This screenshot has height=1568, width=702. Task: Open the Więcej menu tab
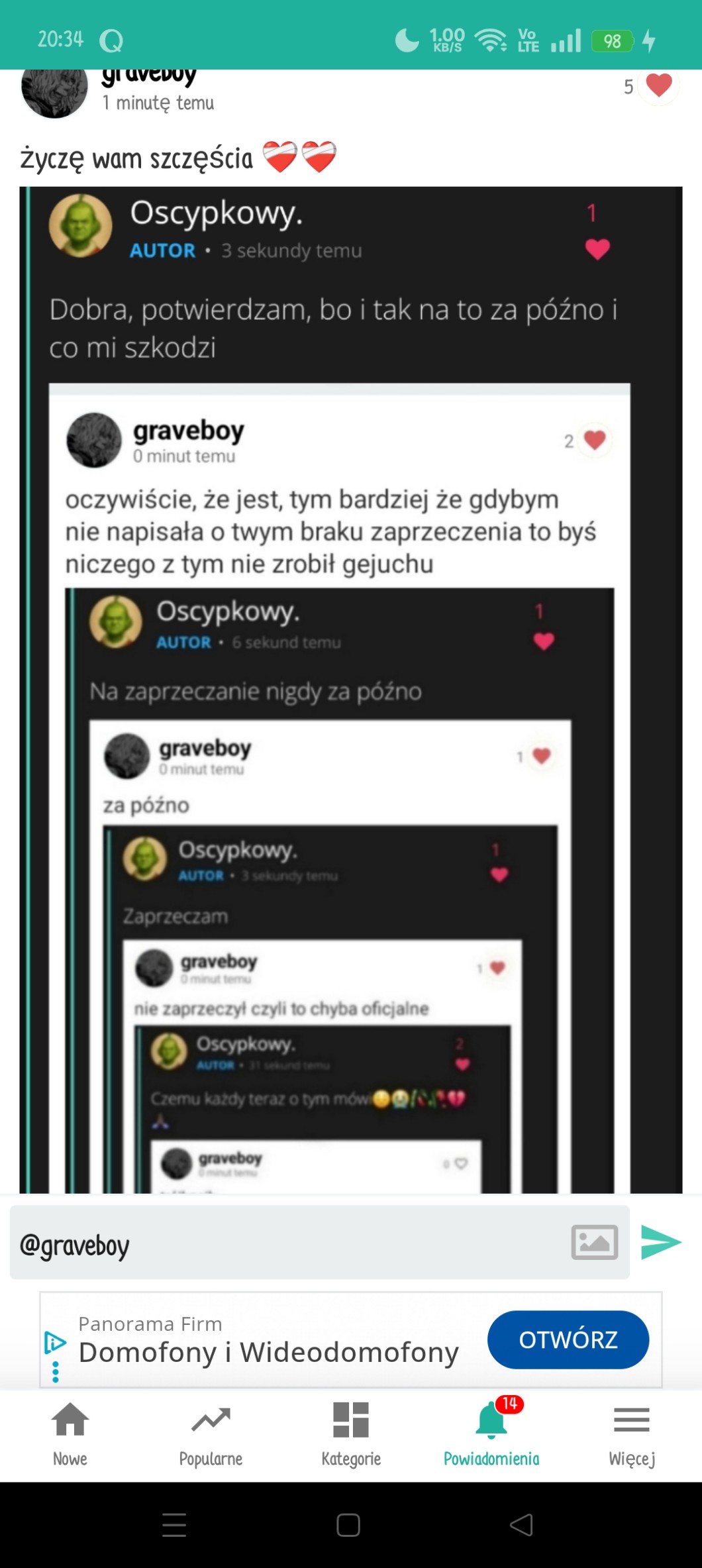point(631,1432)
